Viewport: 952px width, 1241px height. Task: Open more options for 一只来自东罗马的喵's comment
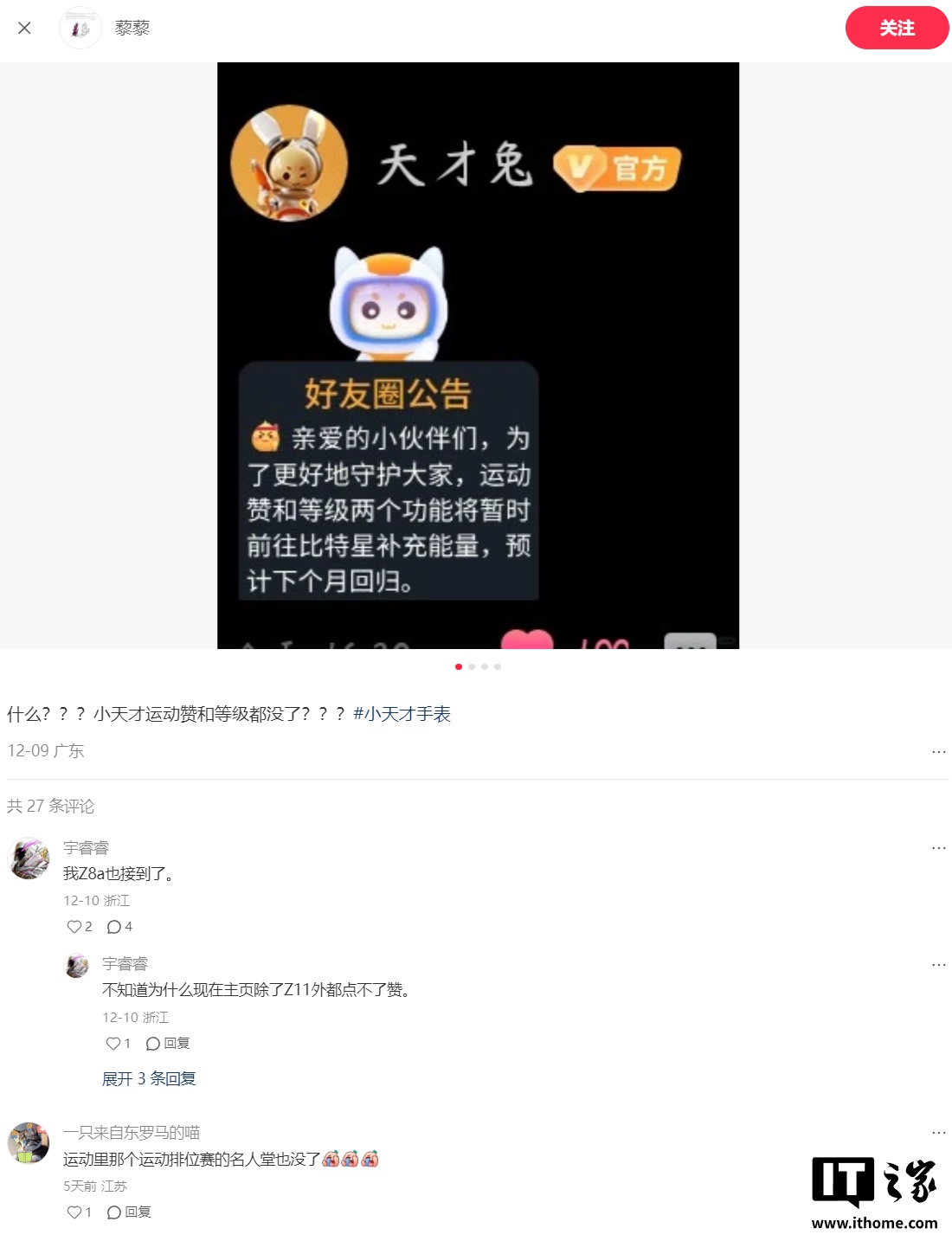pyautogui.click(x=938, y=1132)
